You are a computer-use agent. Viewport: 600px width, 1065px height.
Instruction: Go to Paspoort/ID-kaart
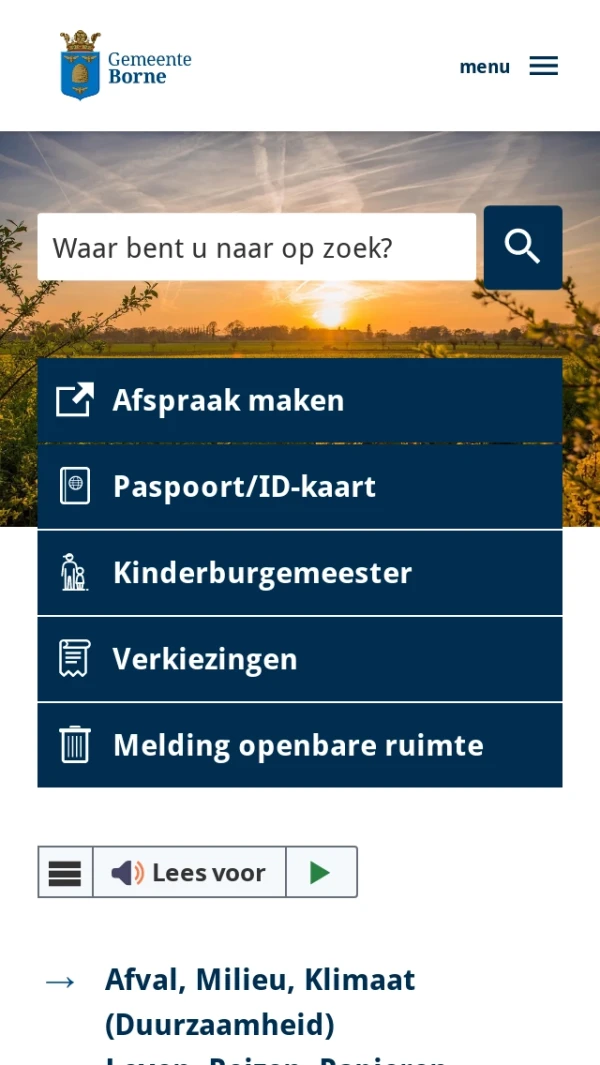(299, 486)
